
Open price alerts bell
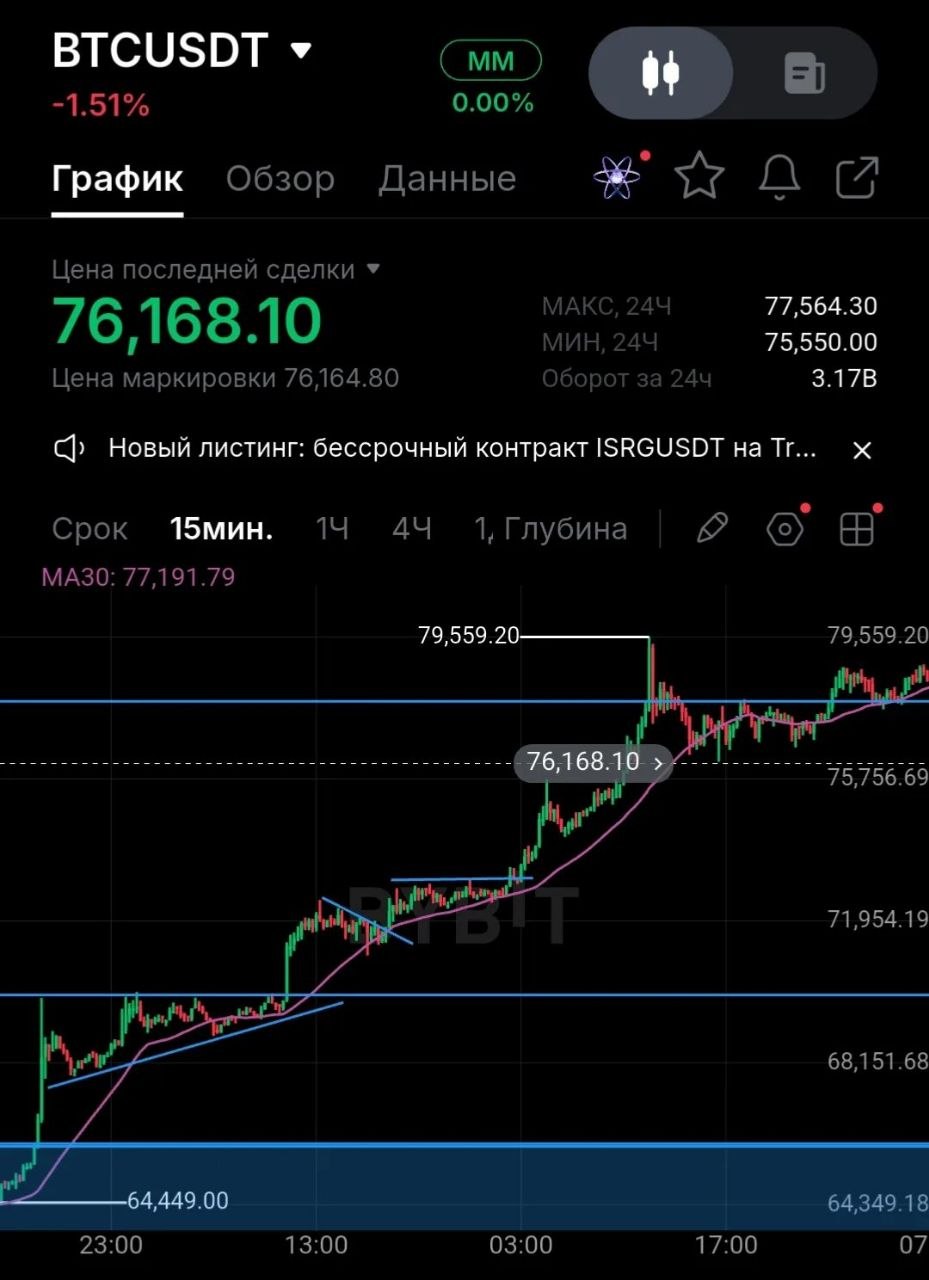pos(779,178)
